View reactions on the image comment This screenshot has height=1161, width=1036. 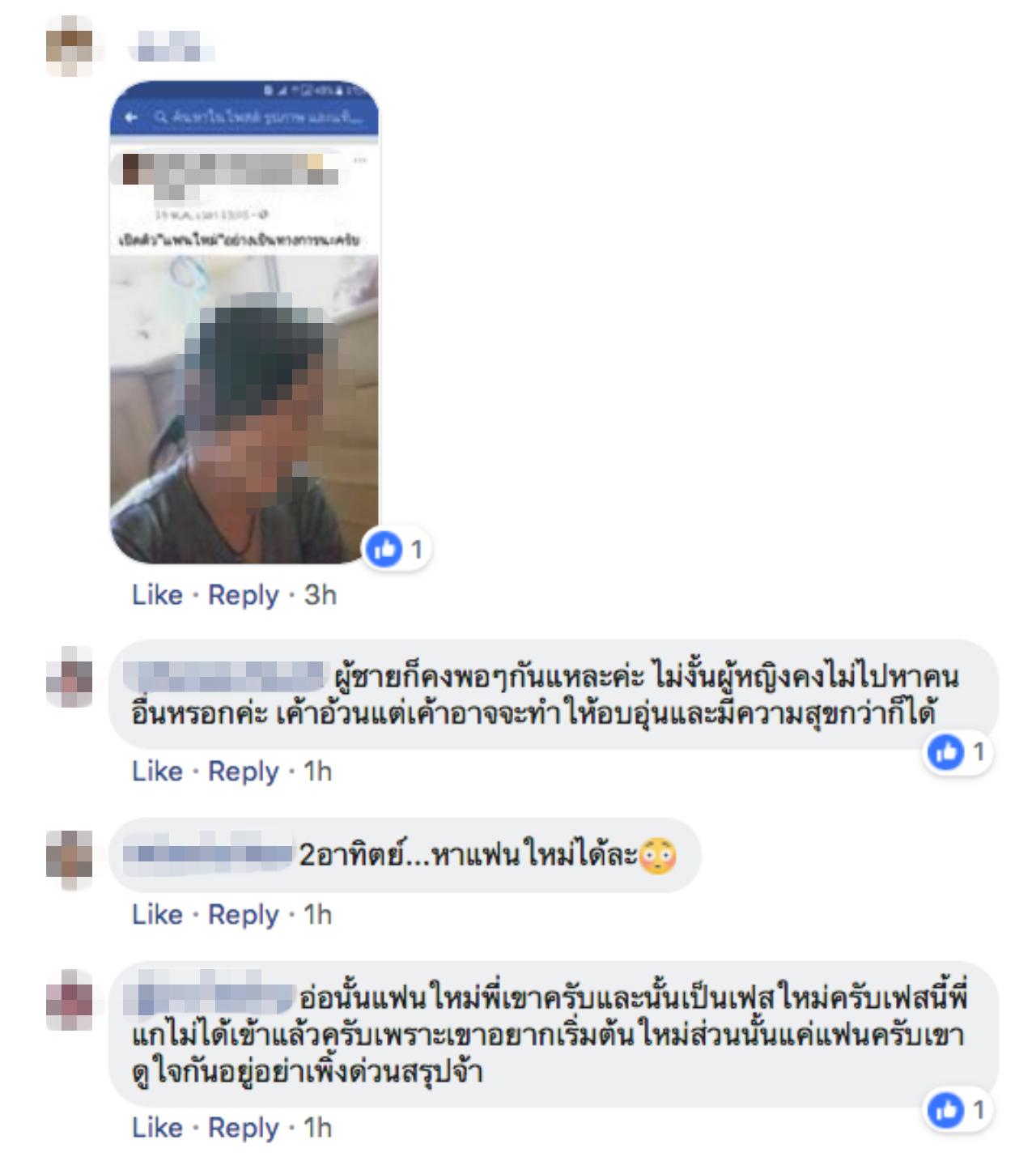point(396,550)
